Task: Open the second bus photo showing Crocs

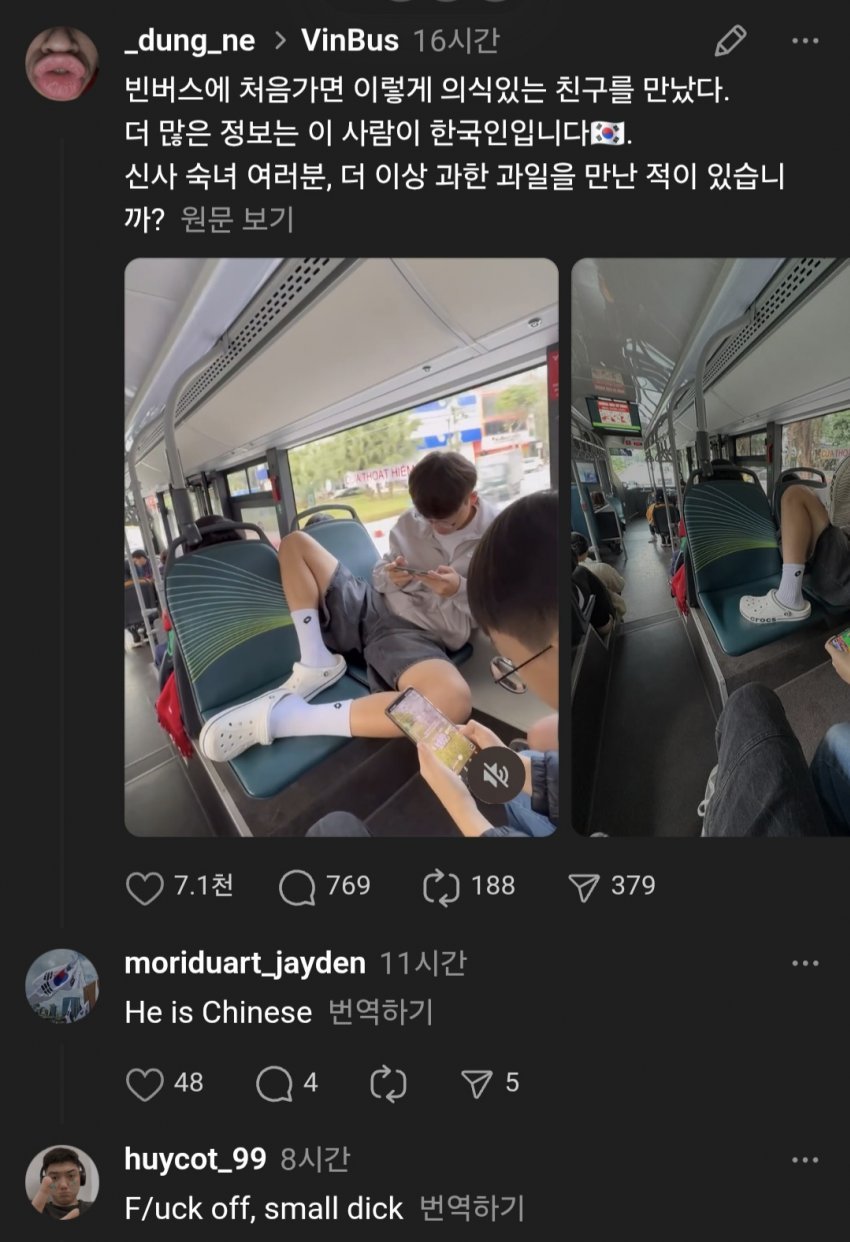Action: 710,547
